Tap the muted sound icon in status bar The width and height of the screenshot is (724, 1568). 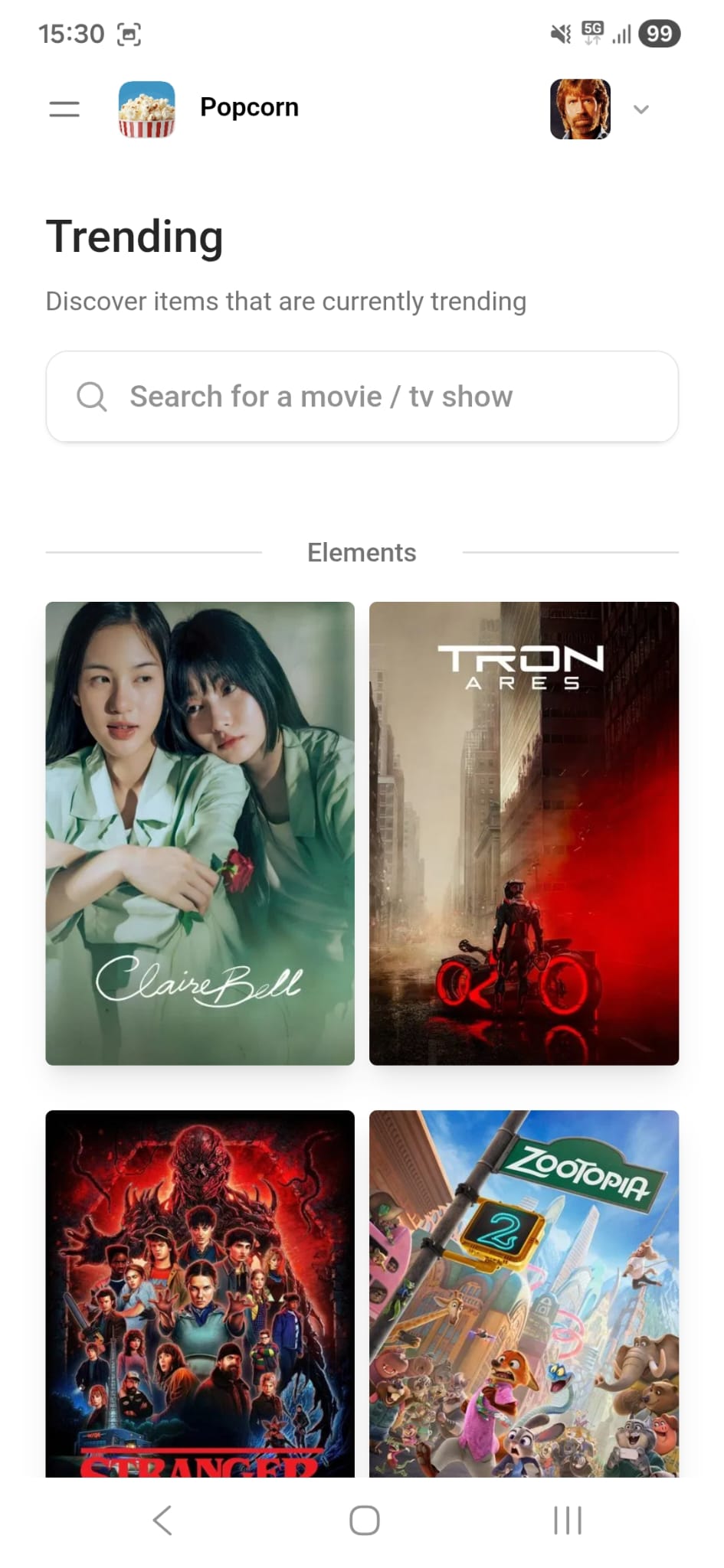[560, 33]
